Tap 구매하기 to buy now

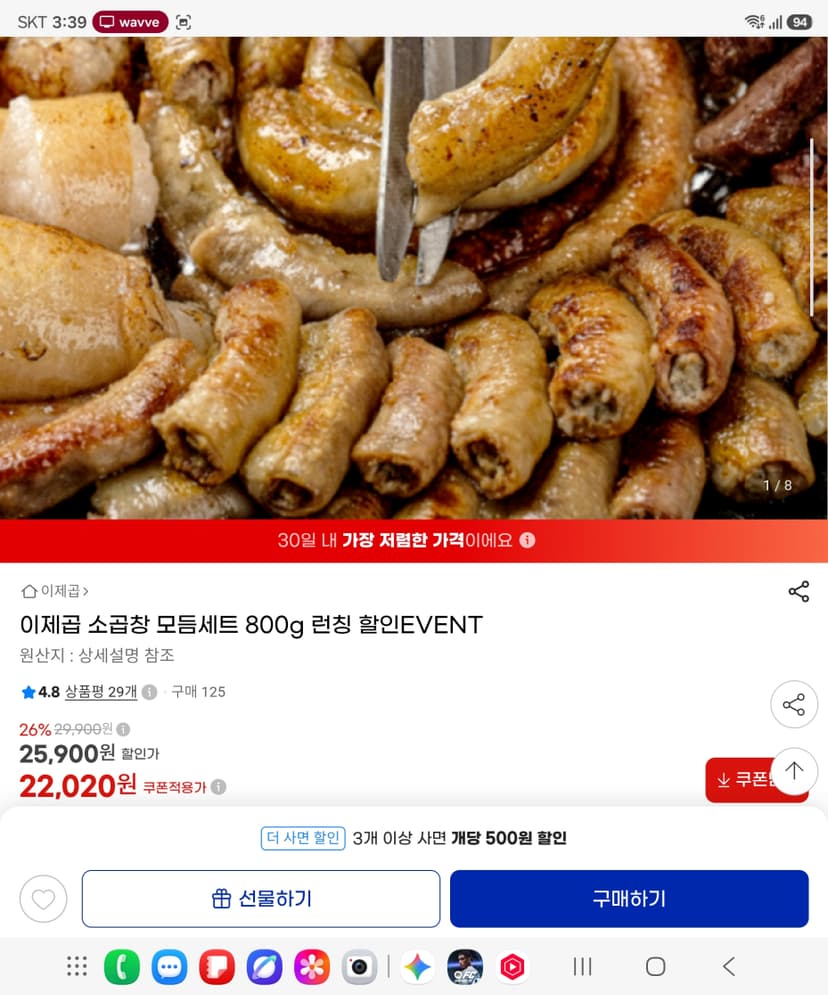629,899
